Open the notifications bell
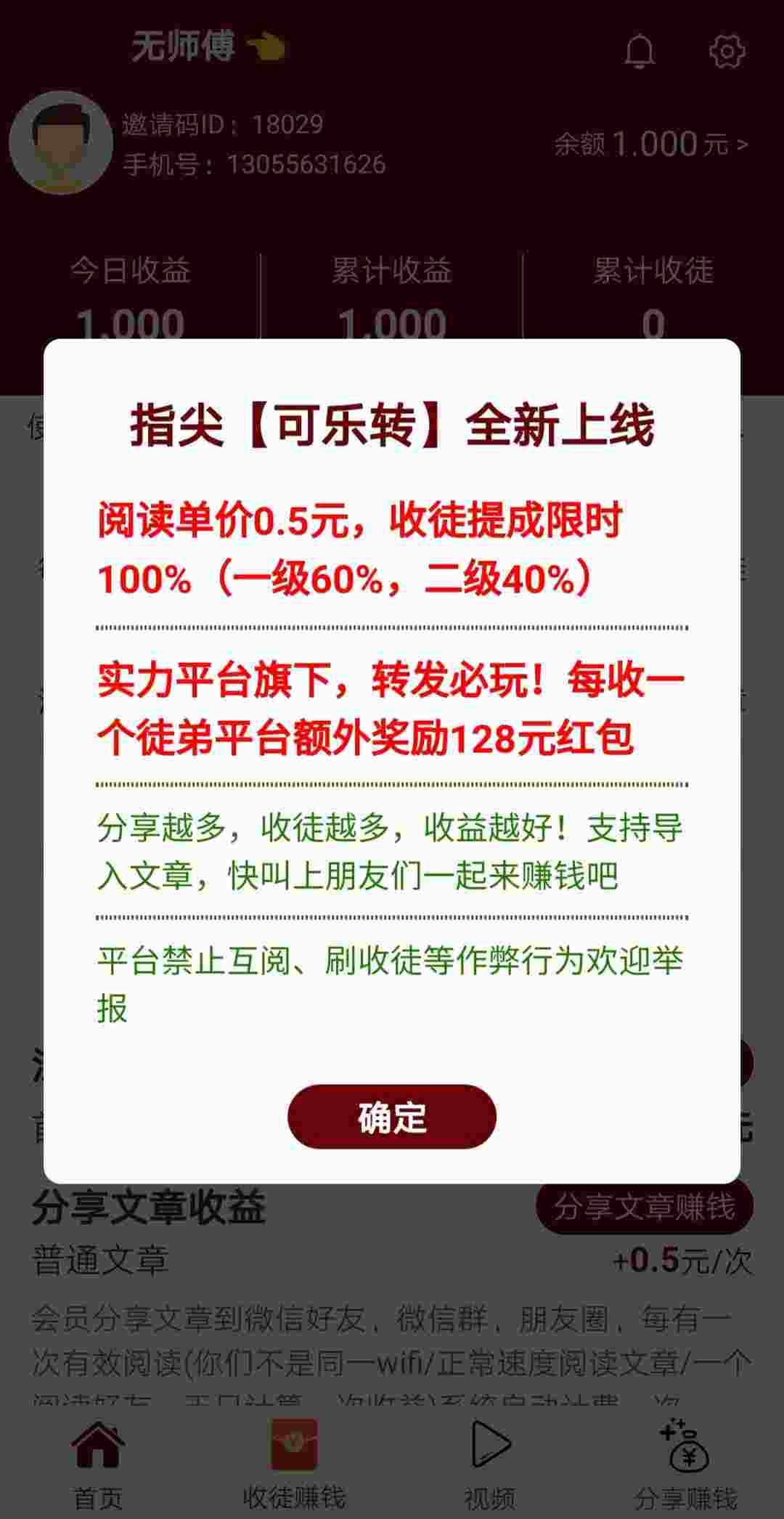This screenshot has height=1519, width=784. coord(640,51)
